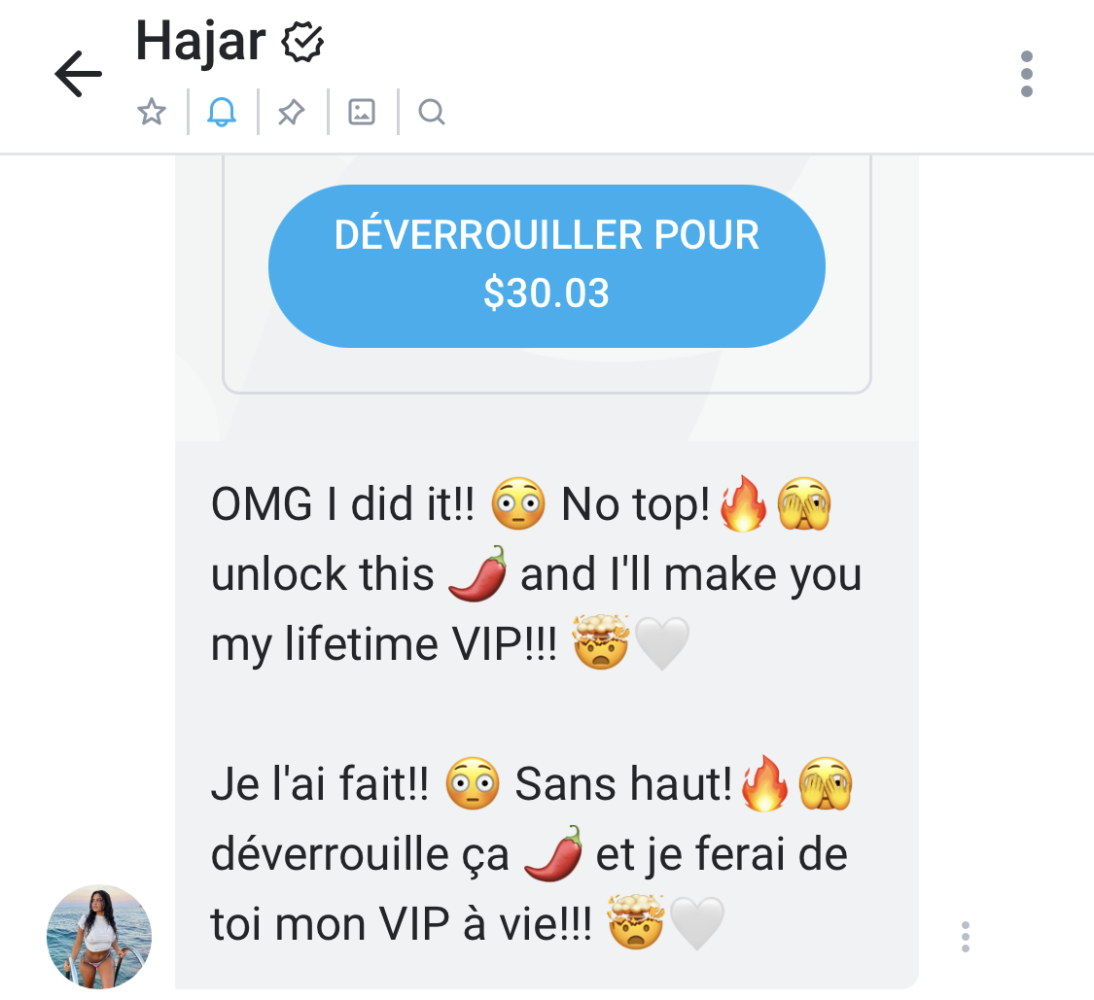Toggle the chat notifications bell
This screenshot has width=1094, height=1000.
point(221,112)
